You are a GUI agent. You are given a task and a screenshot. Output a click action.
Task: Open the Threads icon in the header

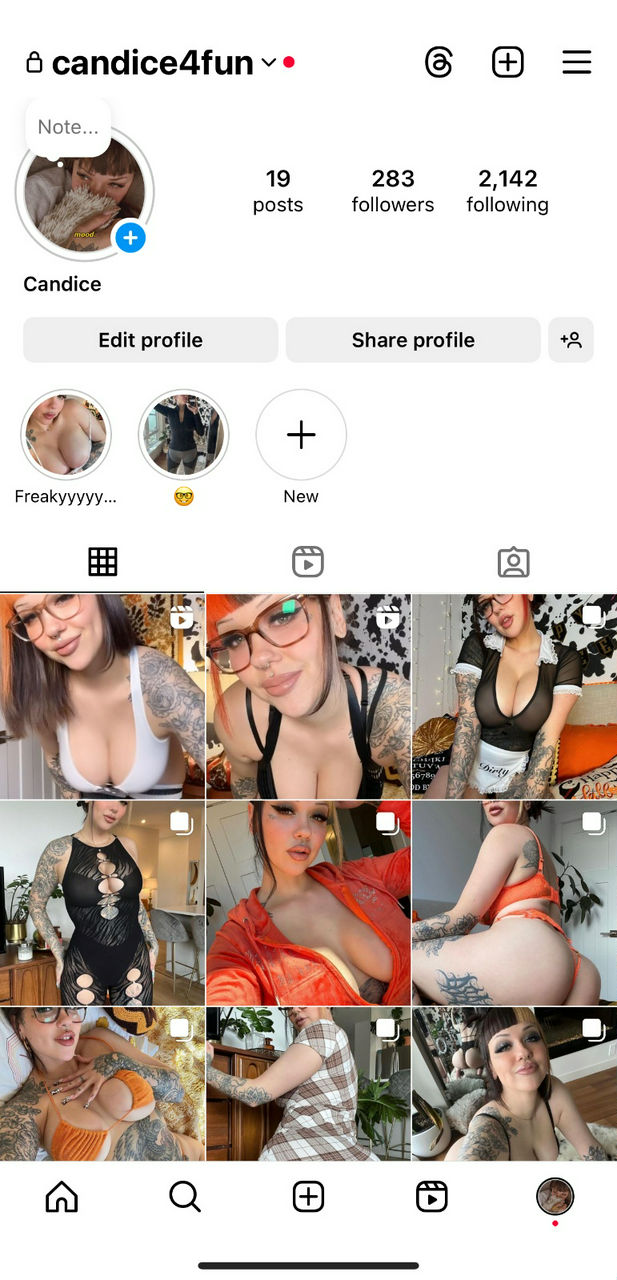tap(439, 63)
